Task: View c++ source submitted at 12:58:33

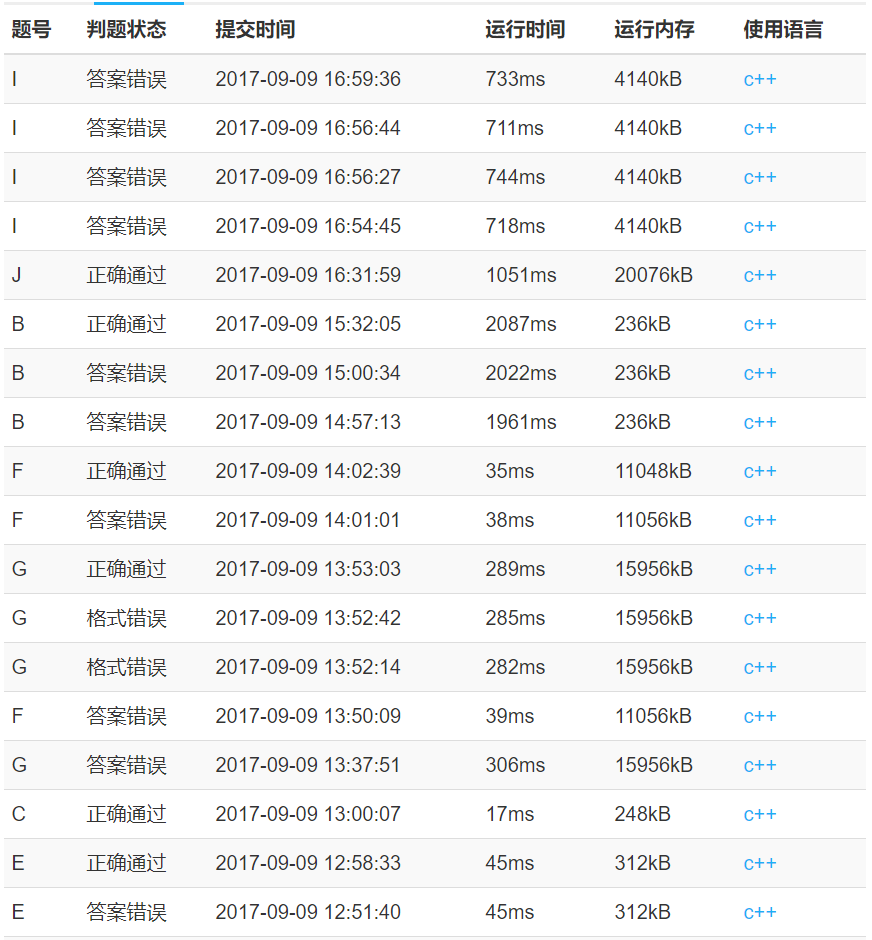Action: [x=760, y=864]
